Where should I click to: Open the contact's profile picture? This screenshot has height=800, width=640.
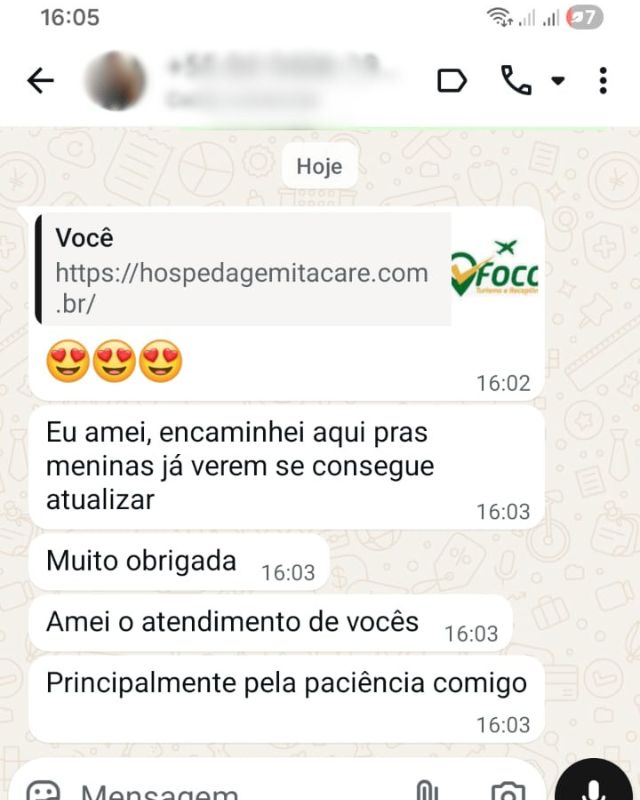[116, 81]
